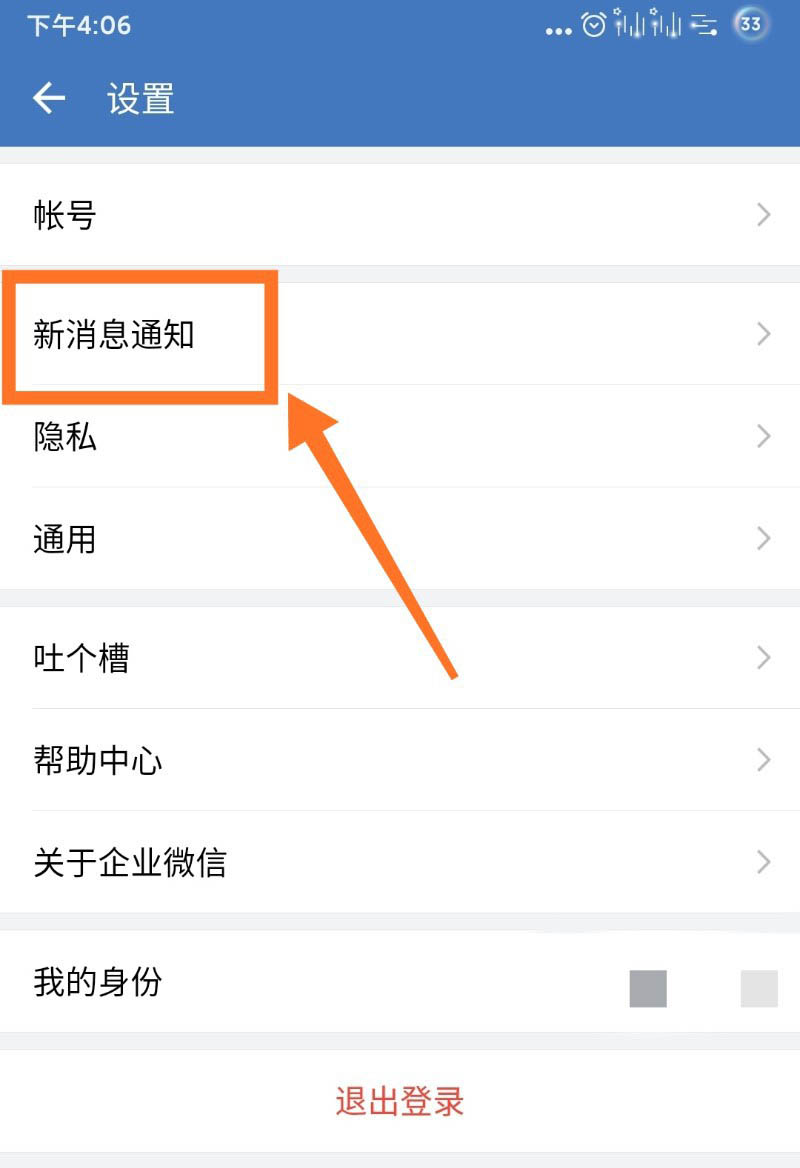800x1168 pixels.
Task: Tap 退出登录 to log out
Action: [400, 1101]
